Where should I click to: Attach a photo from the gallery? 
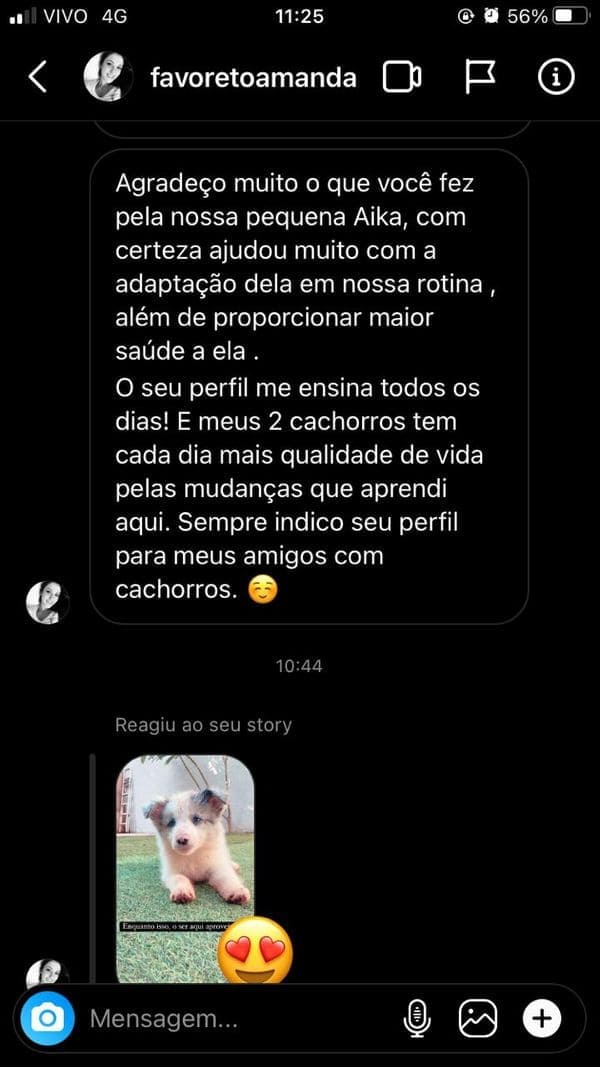[x=478, y=1019]
